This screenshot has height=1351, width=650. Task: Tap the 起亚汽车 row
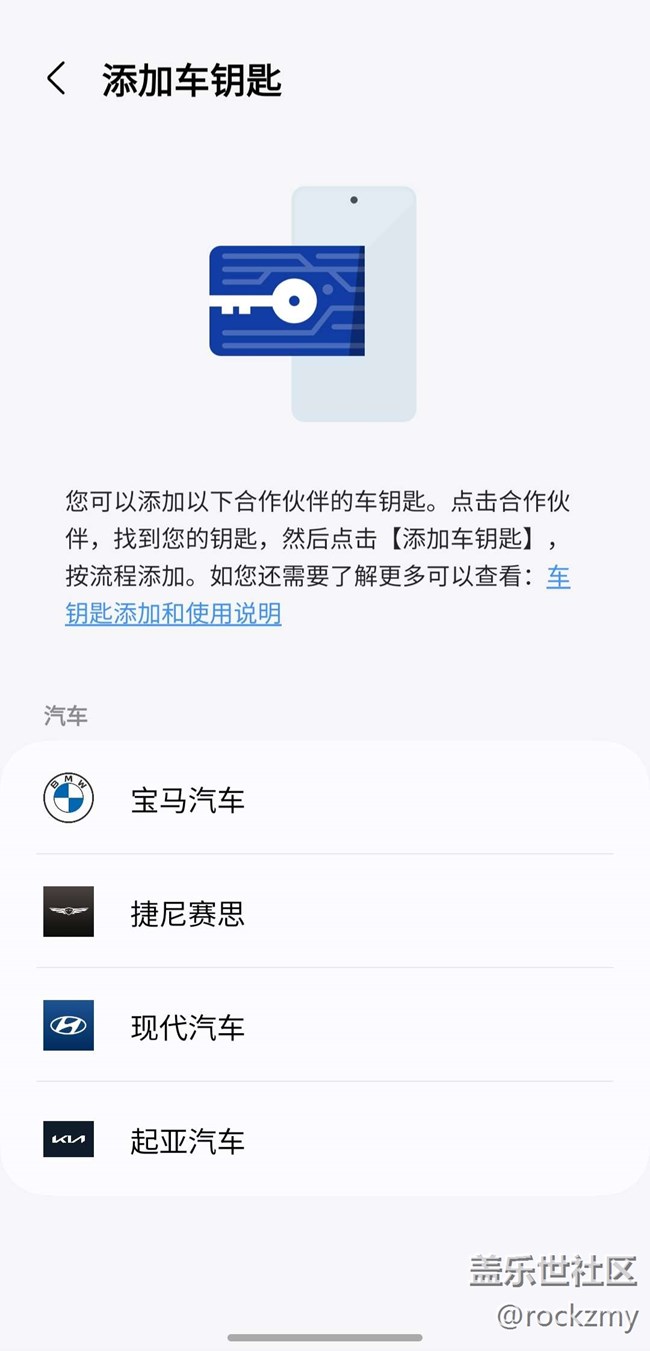pos(325,1140)
